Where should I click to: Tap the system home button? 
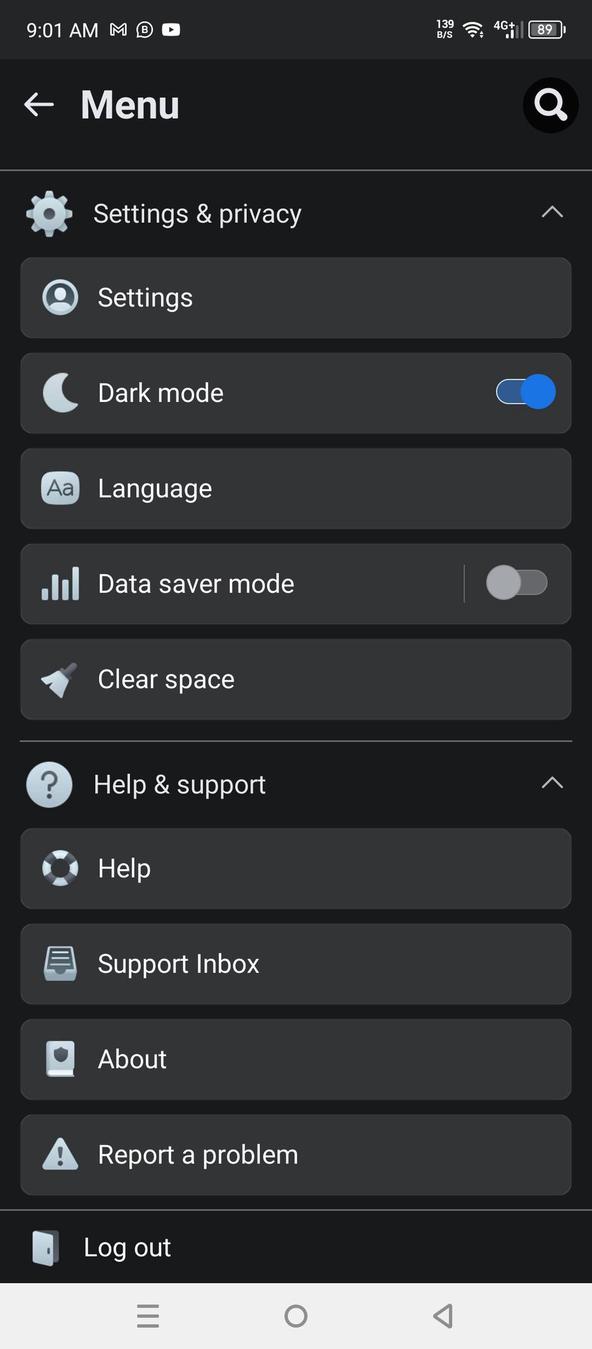[x=296, y=1316]
